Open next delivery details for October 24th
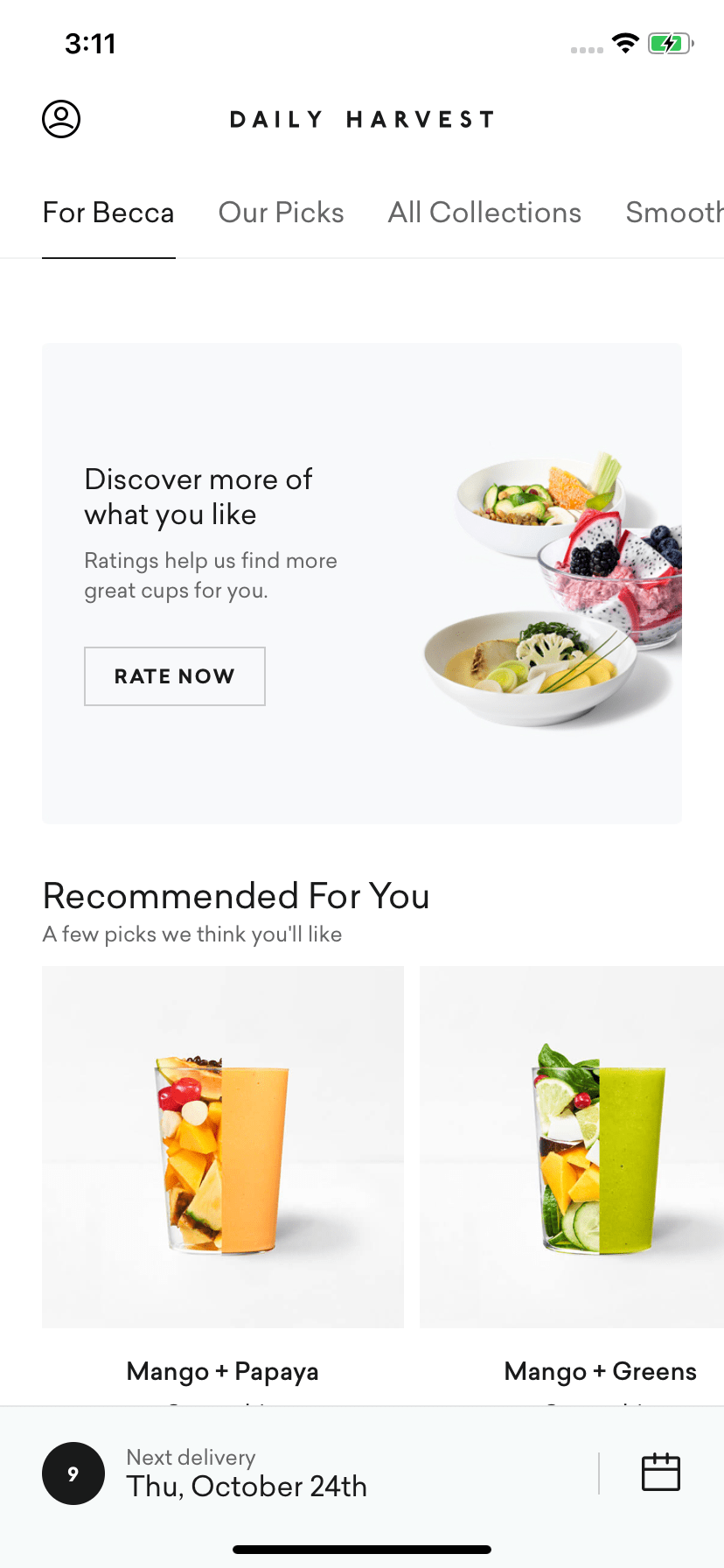 [247, 1473]
